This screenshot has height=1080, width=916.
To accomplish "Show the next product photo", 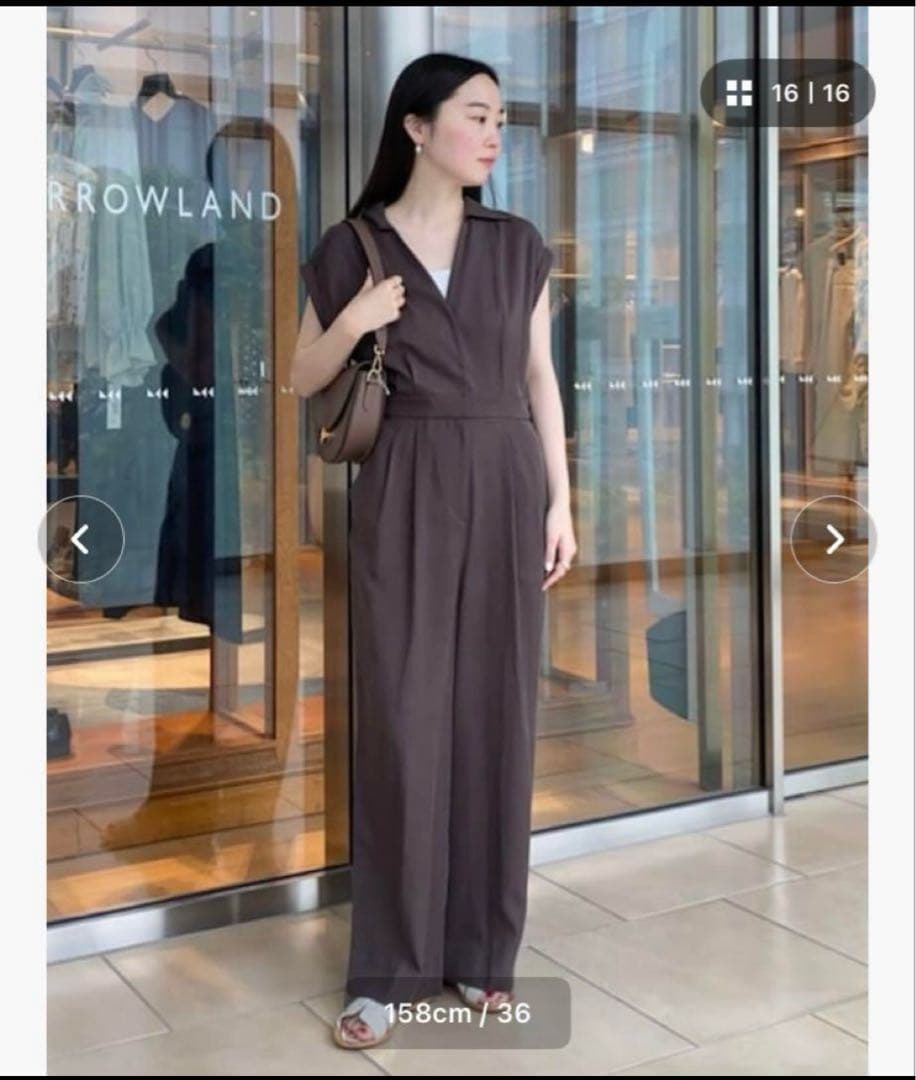I will (833, 540).
